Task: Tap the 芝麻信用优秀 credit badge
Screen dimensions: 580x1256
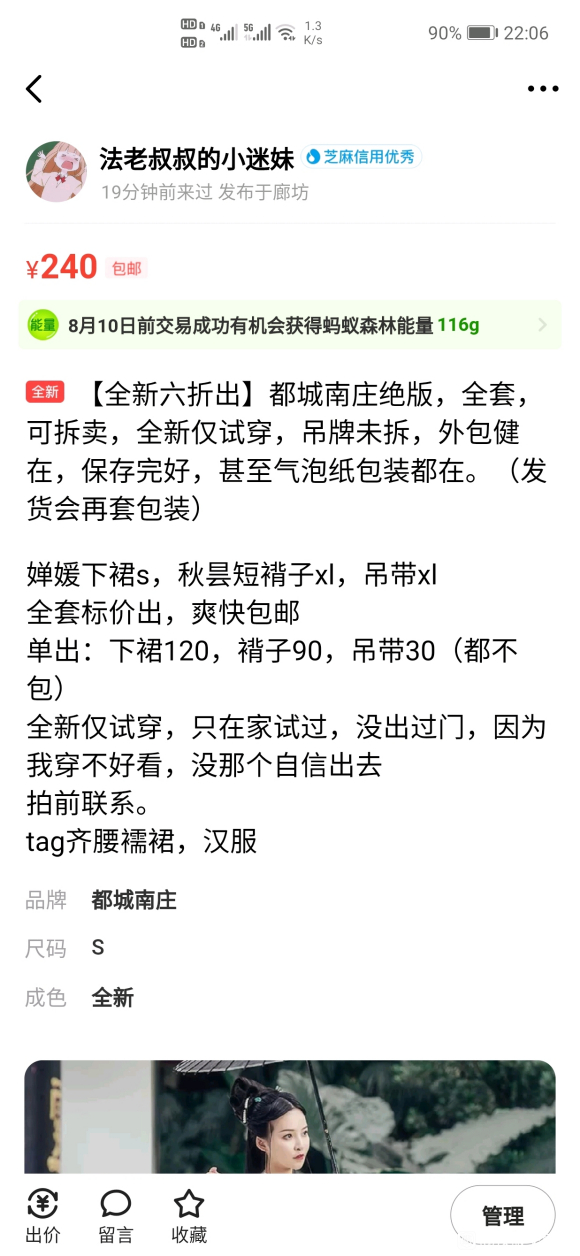Action: pyautogui.click(x=361, y=157)
